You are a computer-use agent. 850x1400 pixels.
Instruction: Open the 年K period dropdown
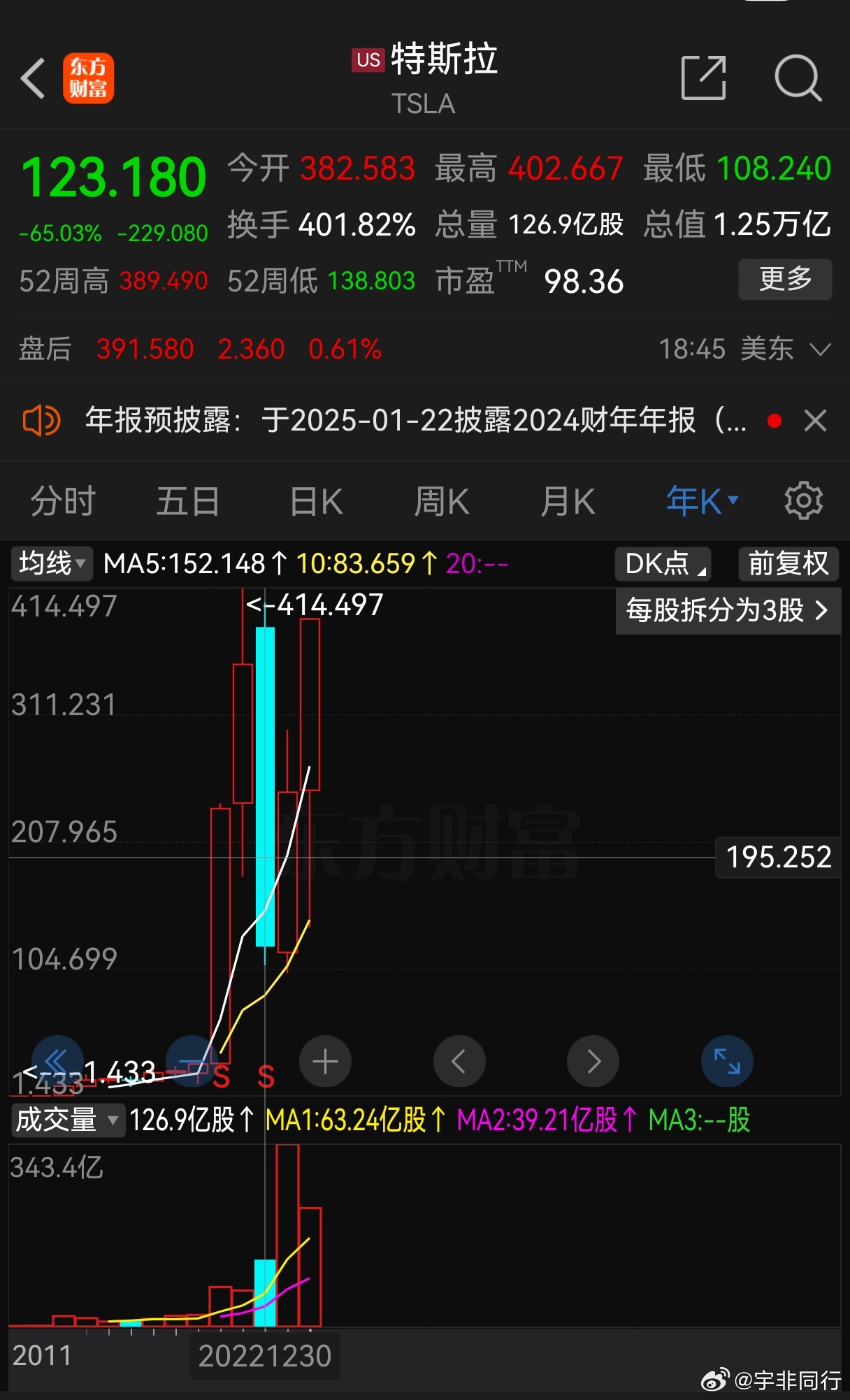tap(702, 501)
